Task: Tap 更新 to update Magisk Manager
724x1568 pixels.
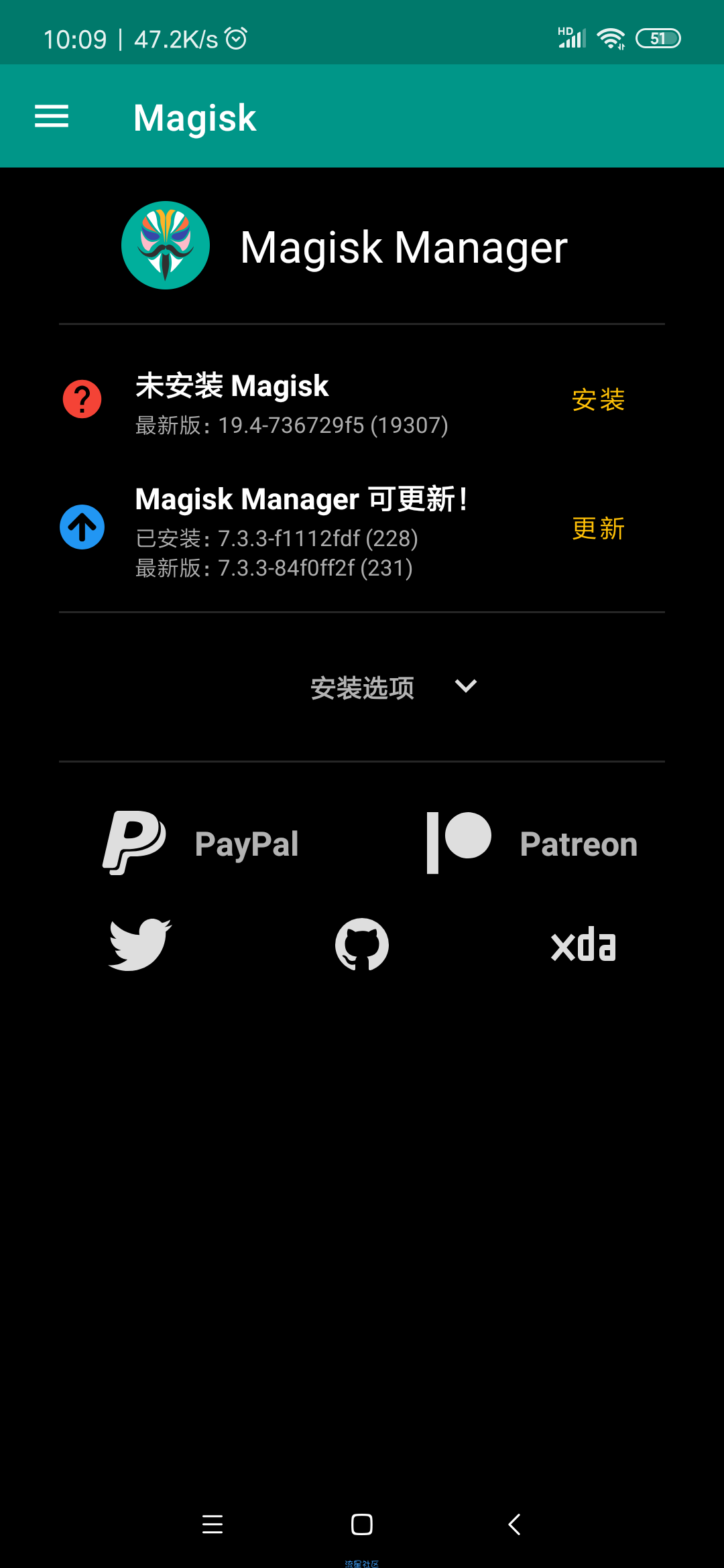Action: click(598, 528)
